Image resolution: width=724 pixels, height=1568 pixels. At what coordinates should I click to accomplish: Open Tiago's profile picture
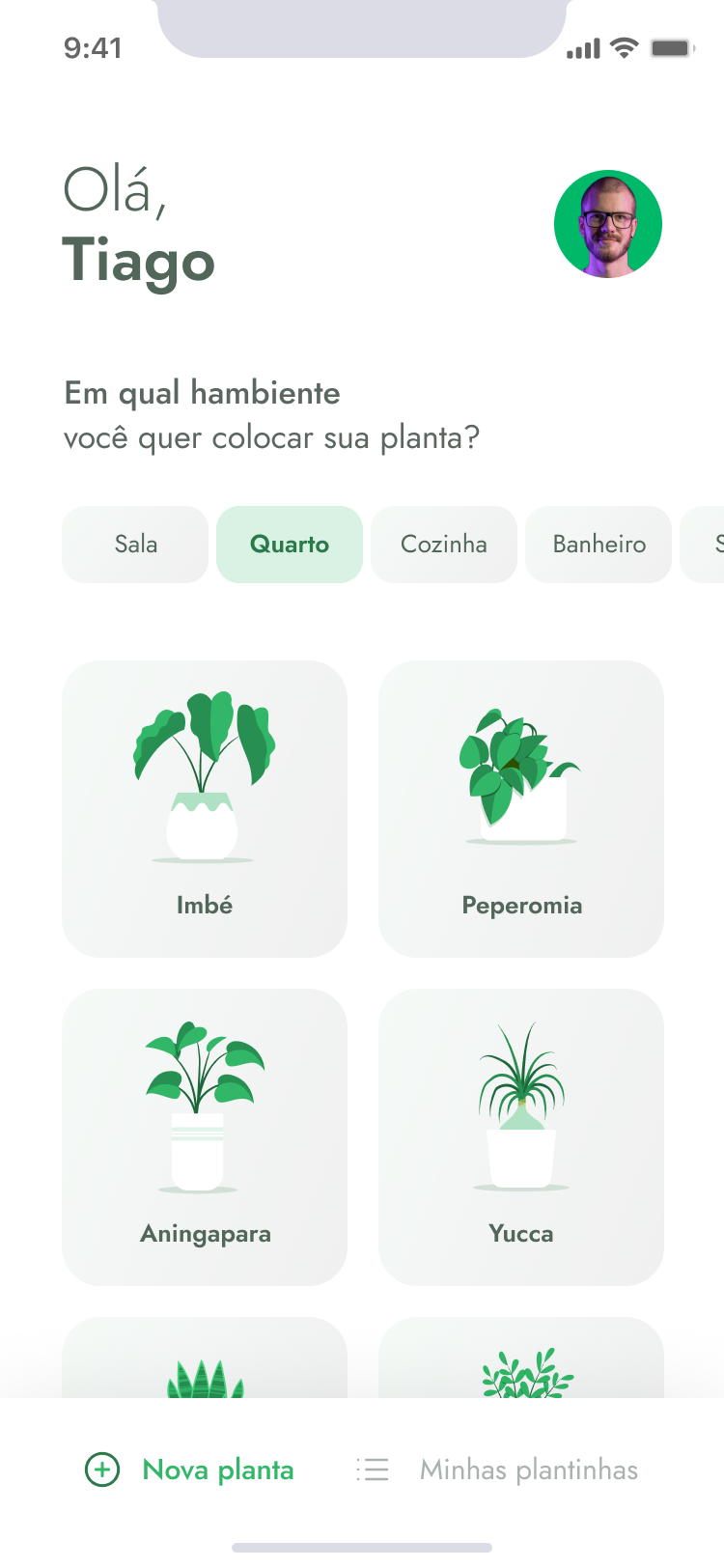point(607,223)
